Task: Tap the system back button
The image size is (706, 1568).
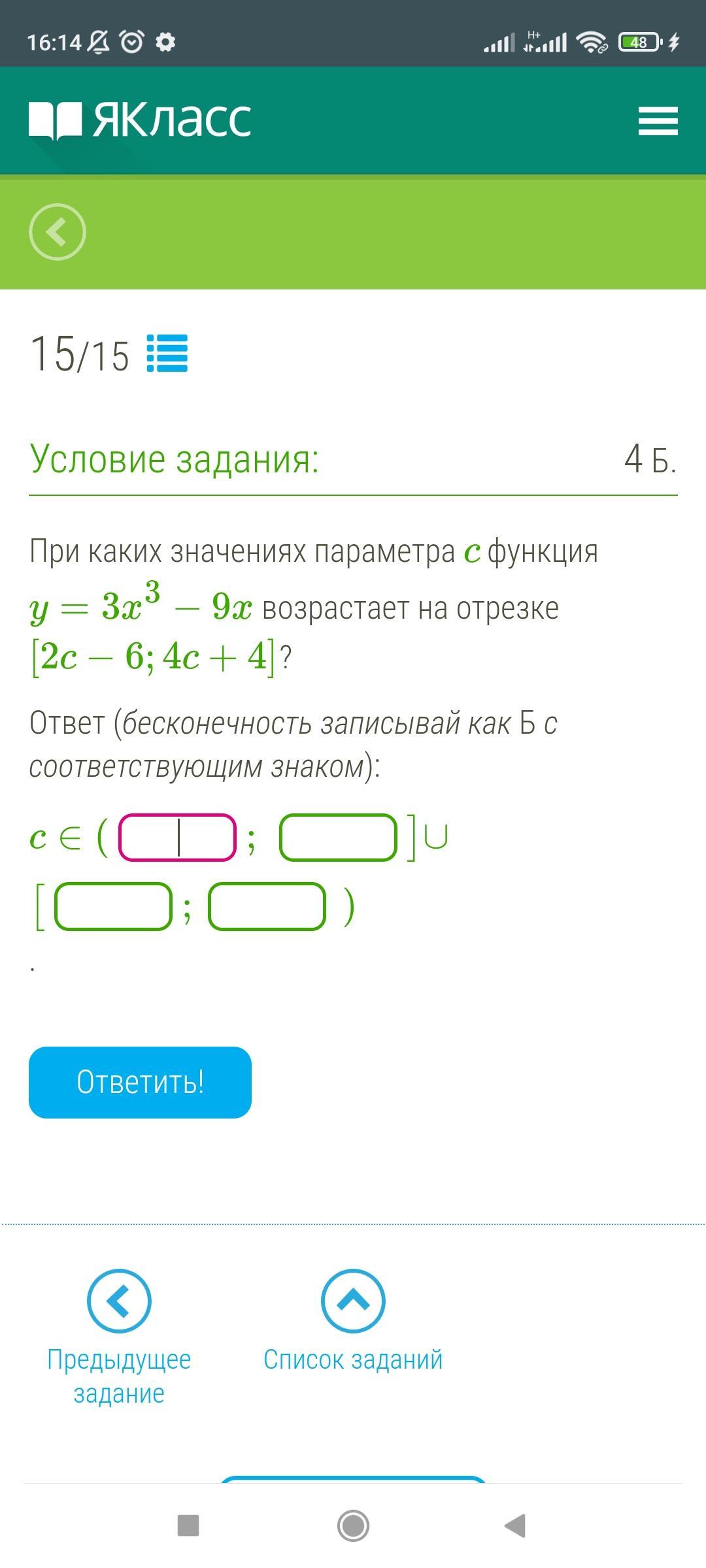Action: (x=515, y=1526)
